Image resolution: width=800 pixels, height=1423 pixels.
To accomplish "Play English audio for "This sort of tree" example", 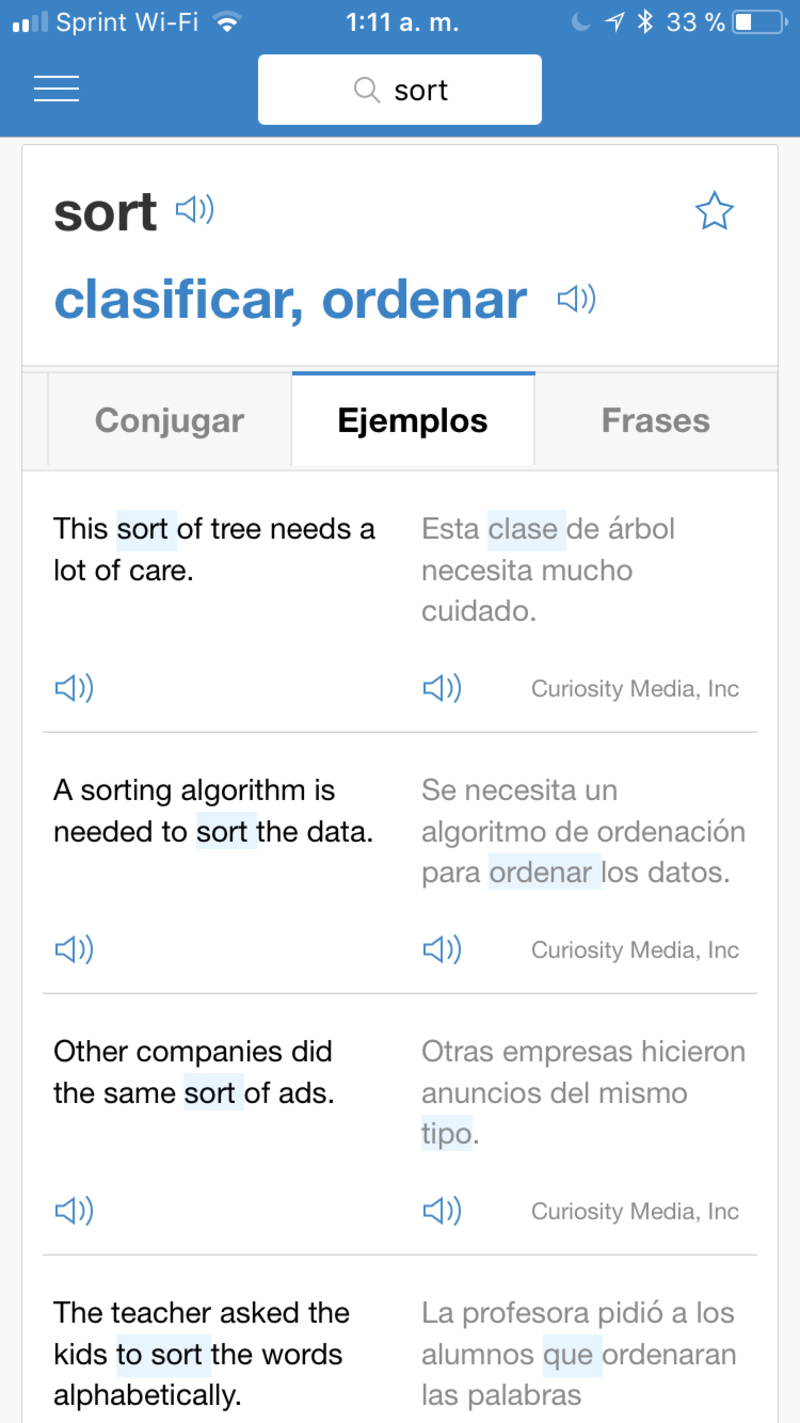I will [74, 688].
